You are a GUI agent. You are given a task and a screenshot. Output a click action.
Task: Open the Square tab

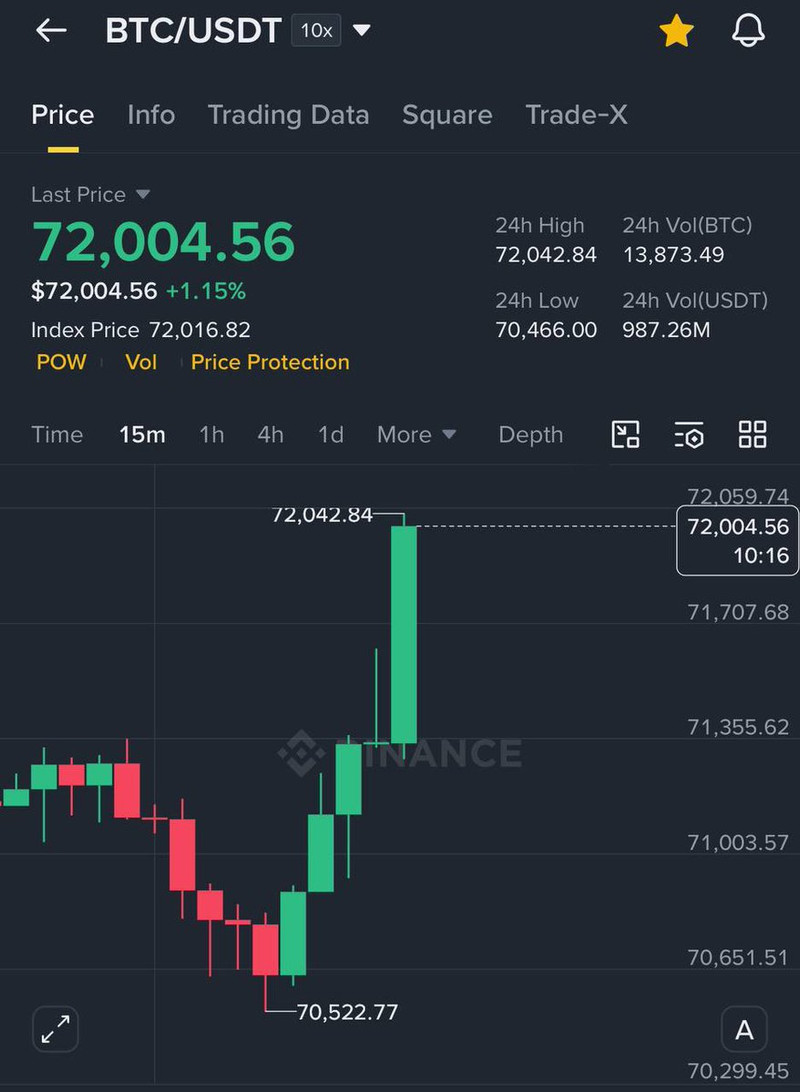coord(447,115)
